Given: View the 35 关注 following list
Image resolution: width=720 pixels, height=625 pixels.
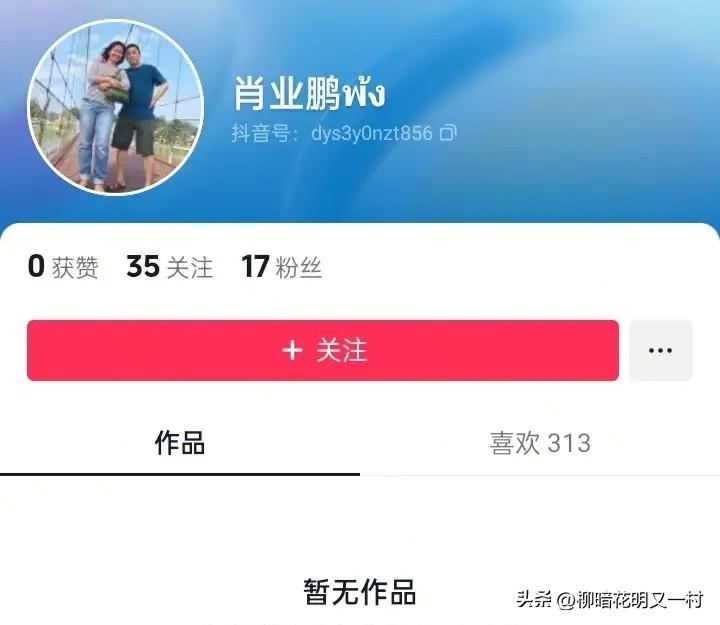Looking at the screenshot, I should coord(169,267).
